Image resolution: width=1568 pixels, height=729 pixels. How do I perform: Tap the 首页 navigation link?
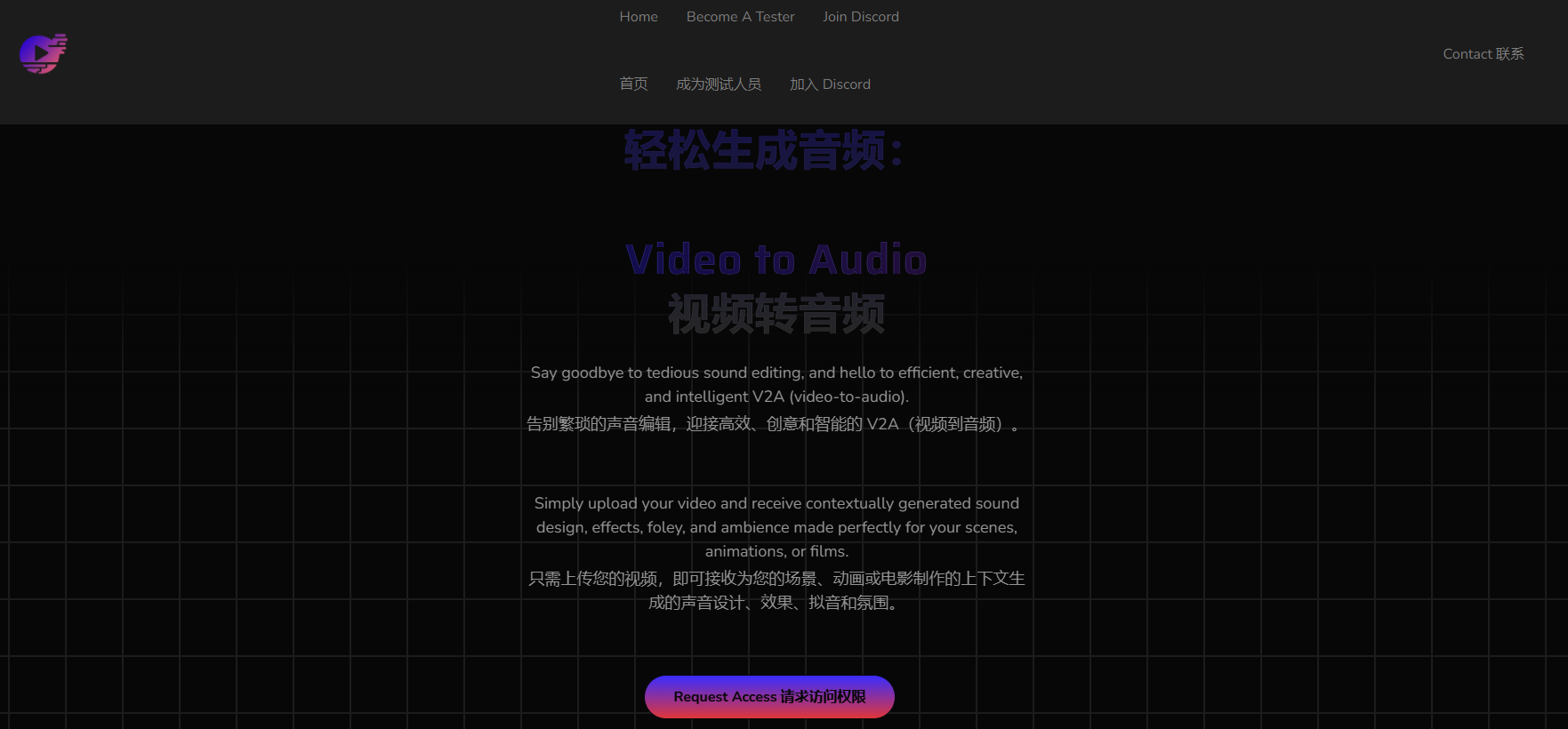click(x=633, y=84)
